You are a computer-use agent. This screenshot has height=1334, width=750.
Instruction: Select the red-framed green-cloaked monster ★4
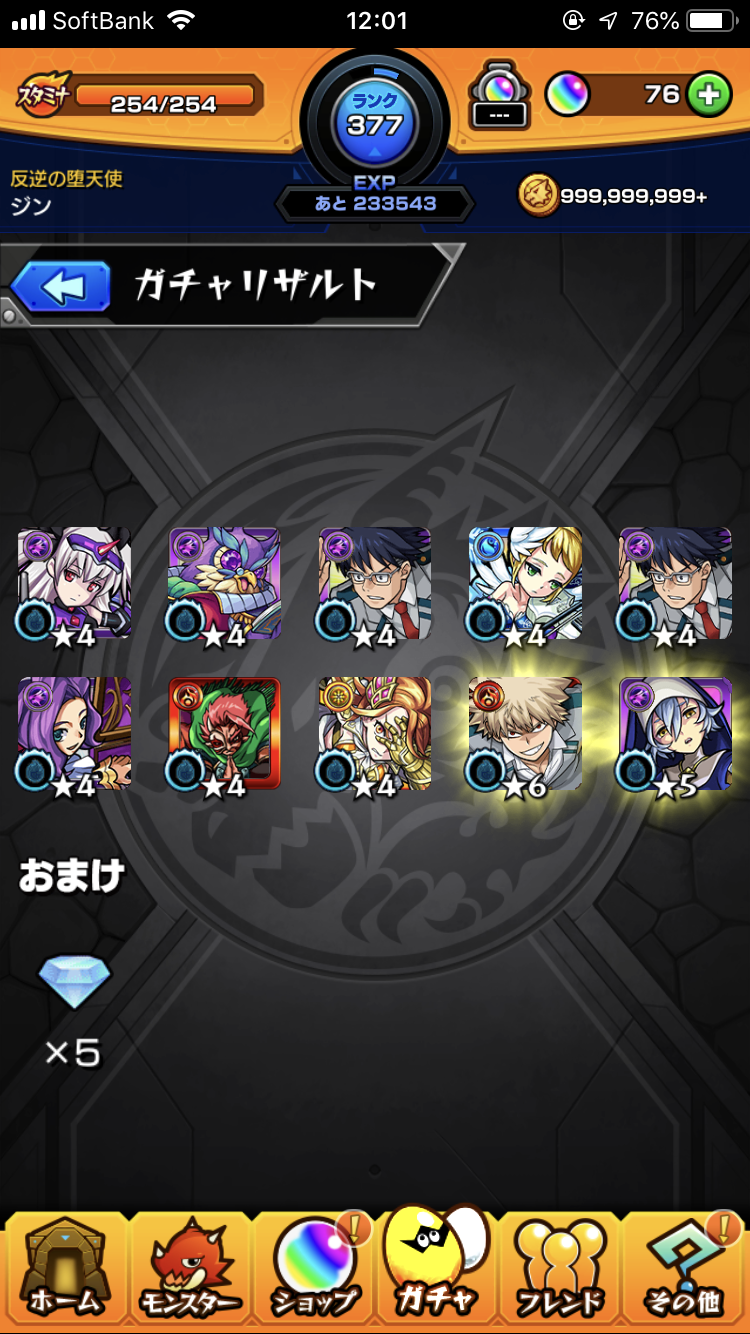point(225,734)
